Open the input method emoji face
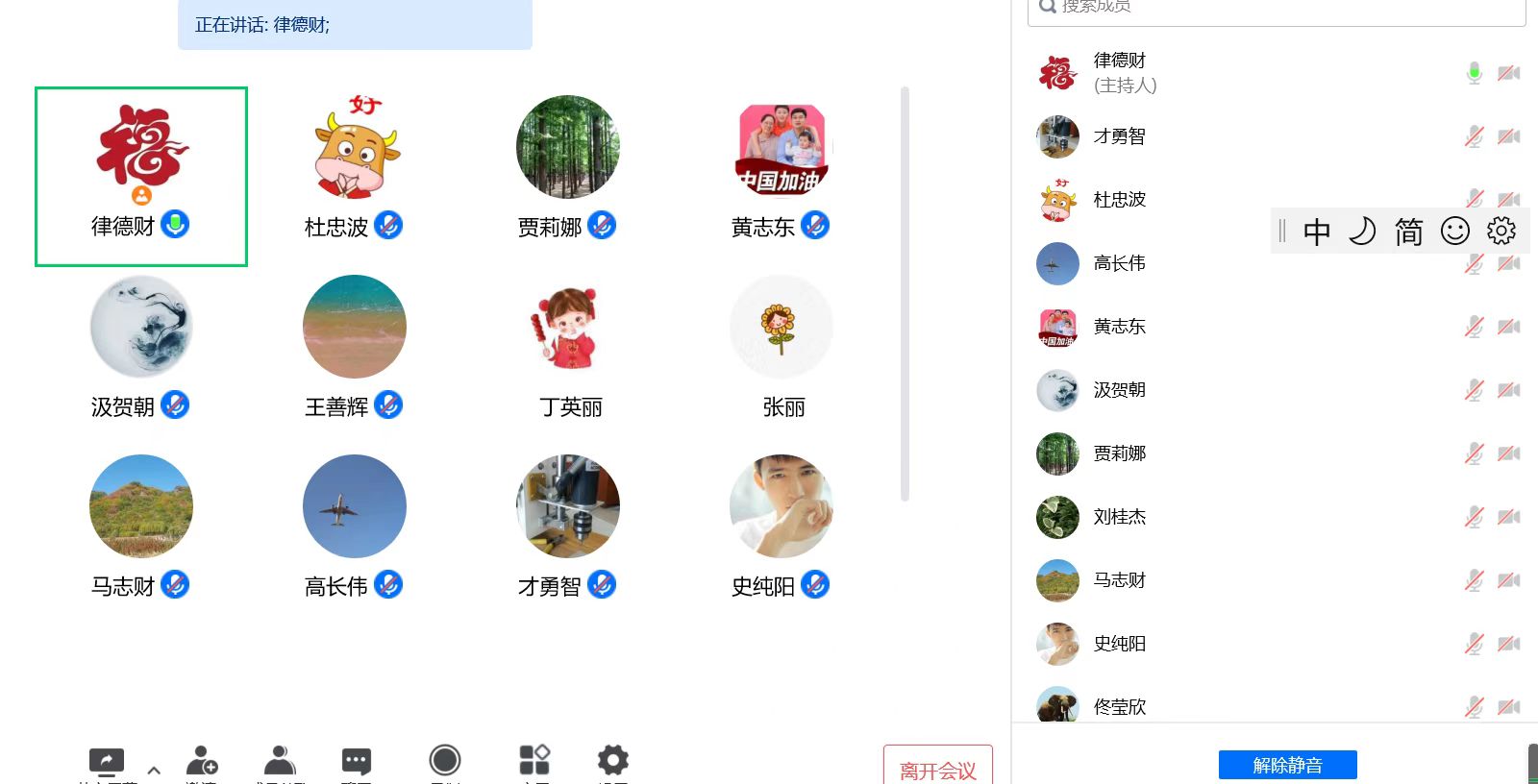The width and height of the screenshot is (1538, 784). (1454, 231)
